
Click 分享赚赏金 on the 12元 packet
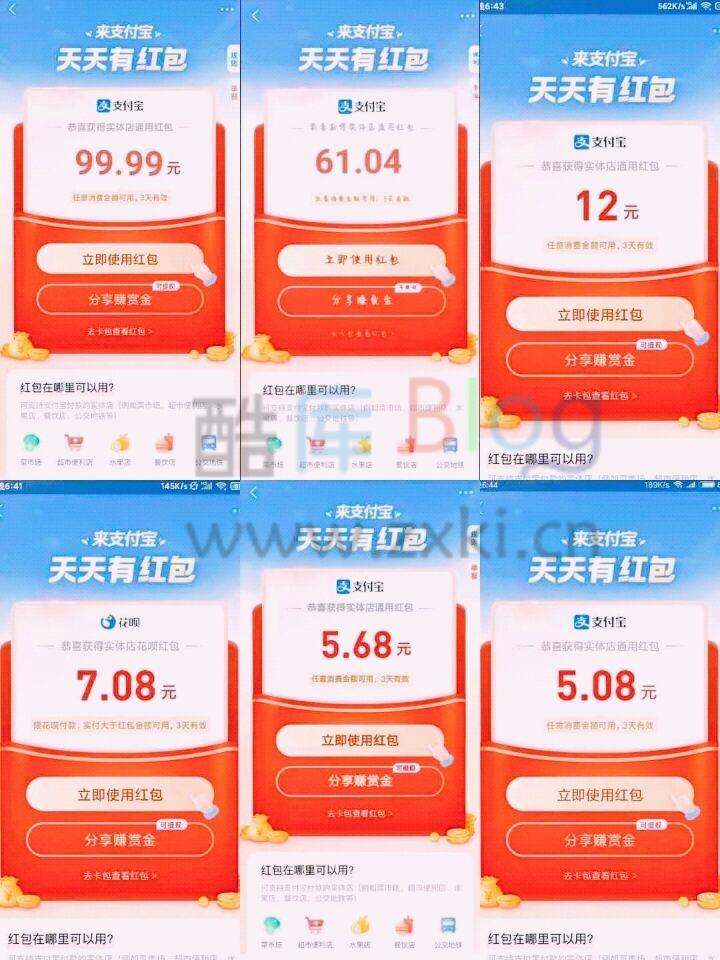pyautogui.click(x=600, y=360)
